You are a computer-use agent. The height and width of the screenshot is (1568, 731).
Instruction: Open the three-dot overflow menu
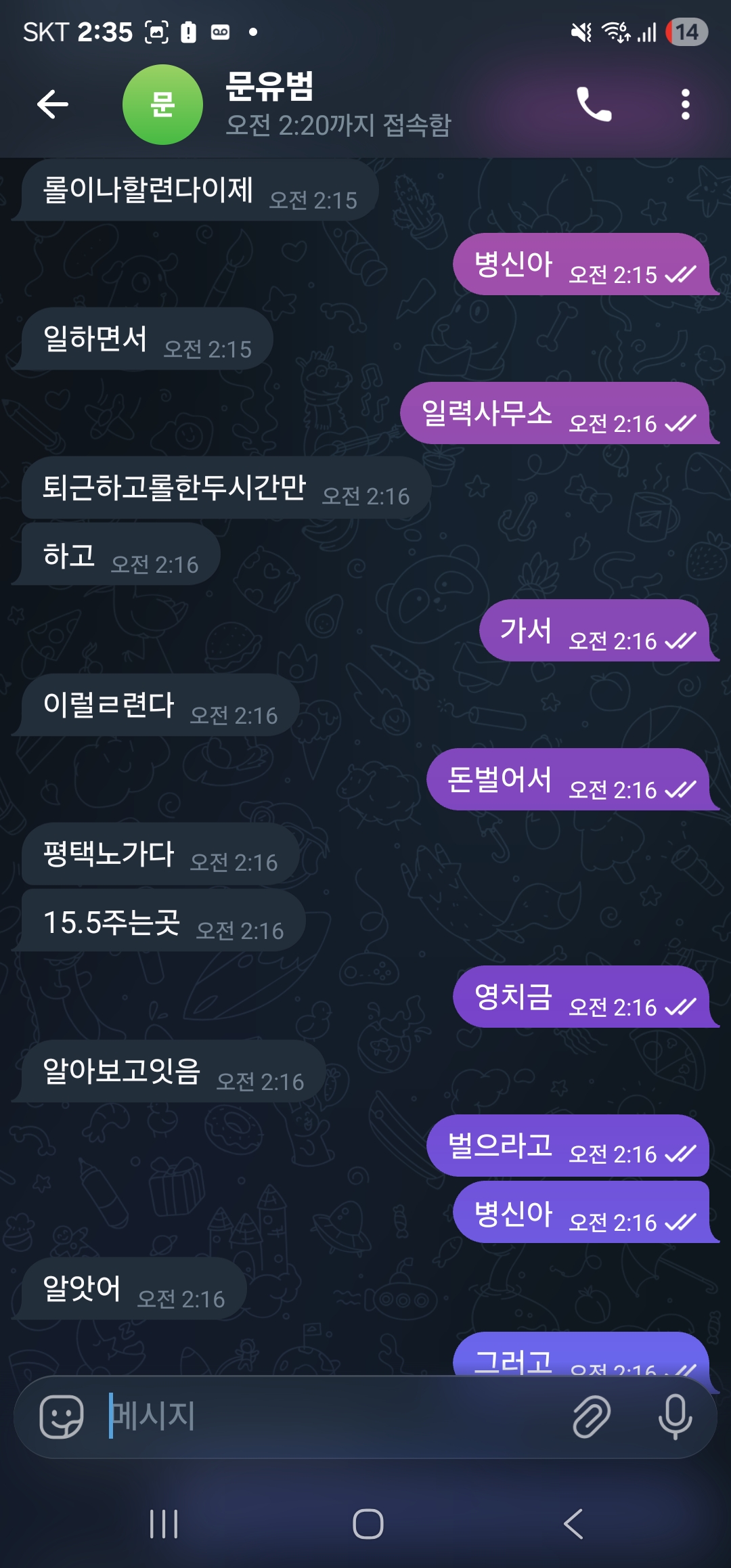click(x=685, y=104)
